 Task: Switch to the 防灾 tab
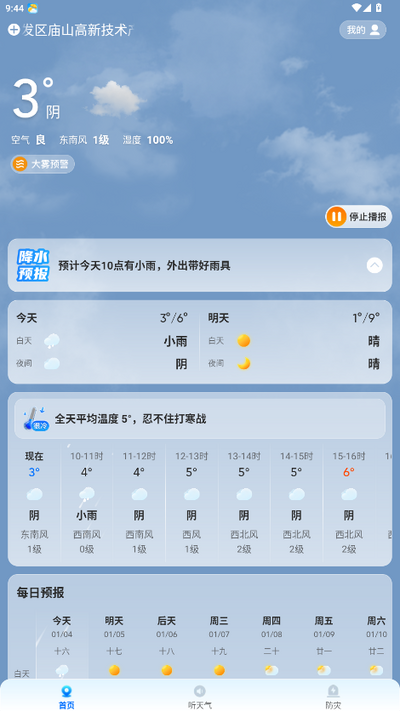click(x=333, y=697)
